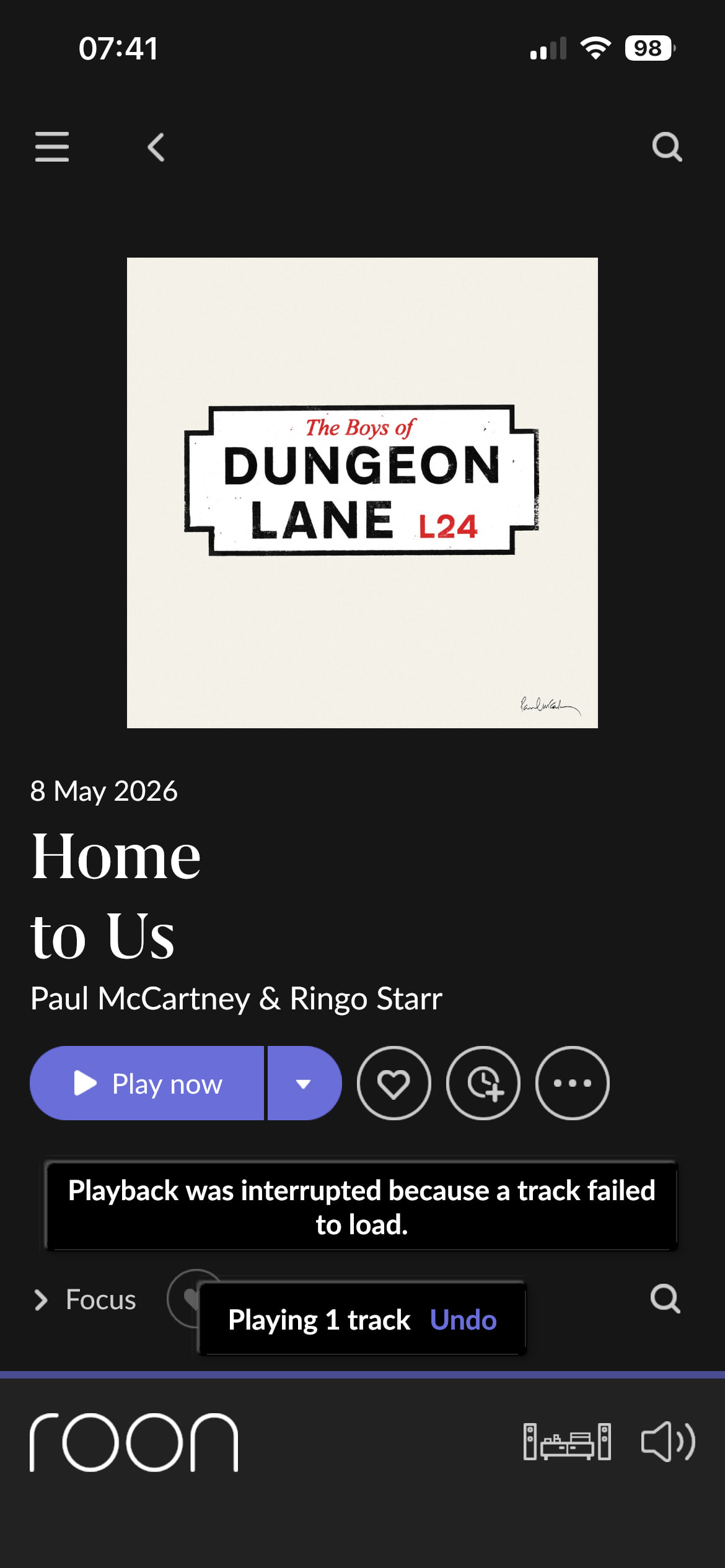This screenshot has height=1568, width=725.
Task: Favorite this track with the heart
Action: tap(393, 1083)
